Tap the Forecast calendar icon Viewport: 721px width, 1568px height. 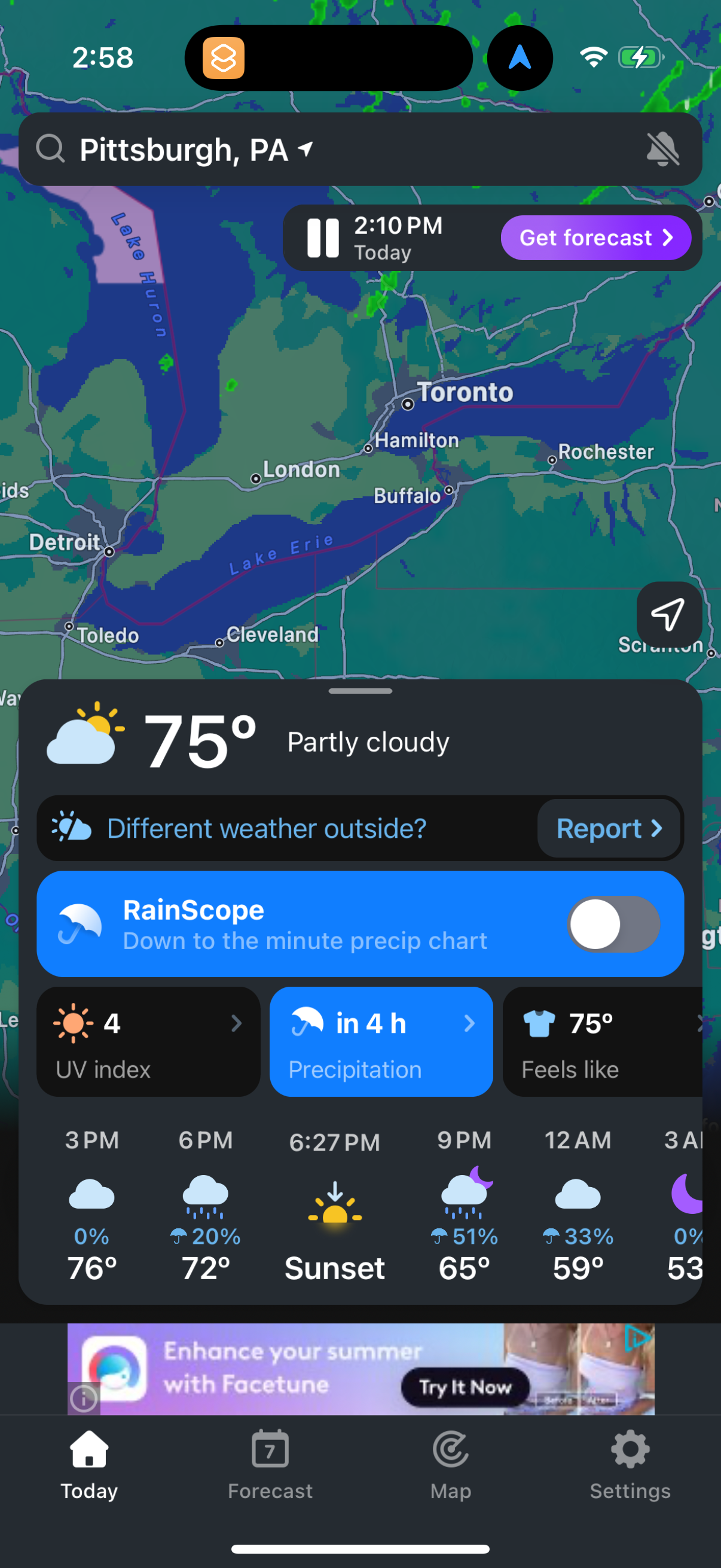point(270,1451)
